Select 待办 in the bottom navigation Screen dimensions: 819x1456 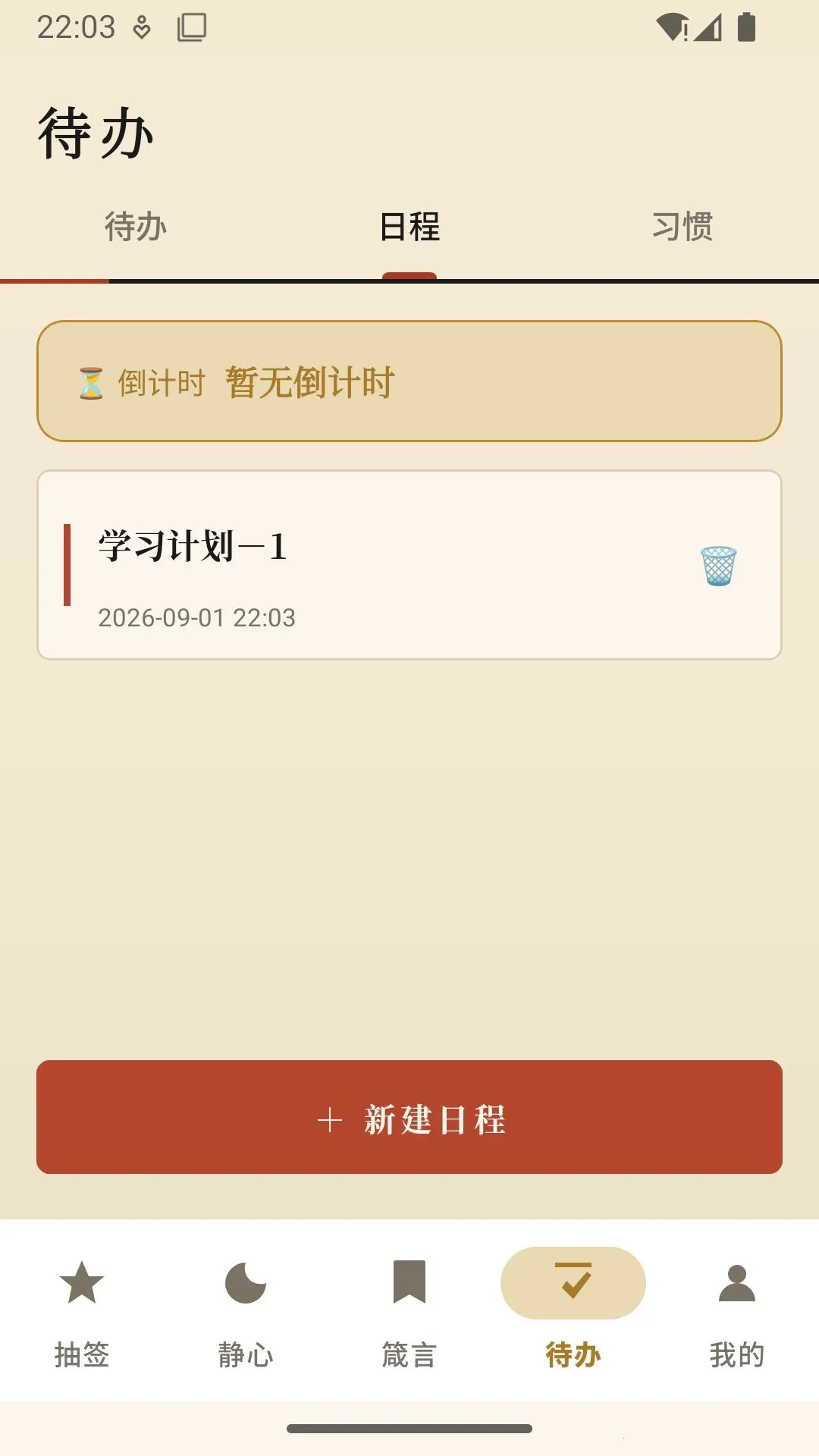[x=573, y=1313]
